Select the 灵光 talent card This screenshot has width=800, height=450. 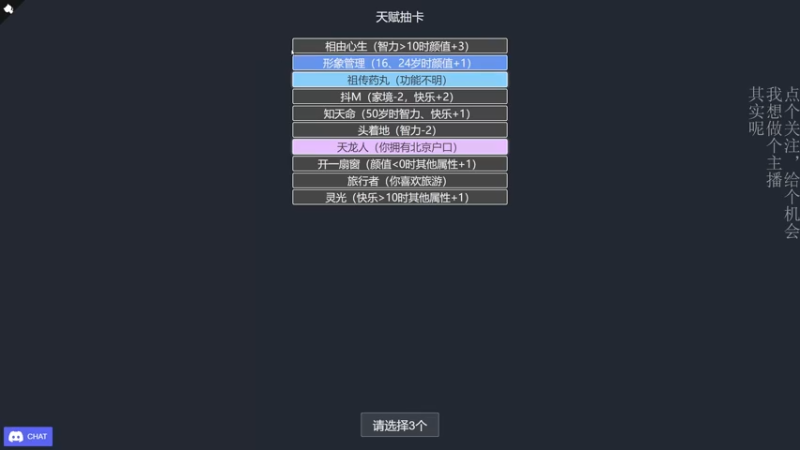coord(399,198)
